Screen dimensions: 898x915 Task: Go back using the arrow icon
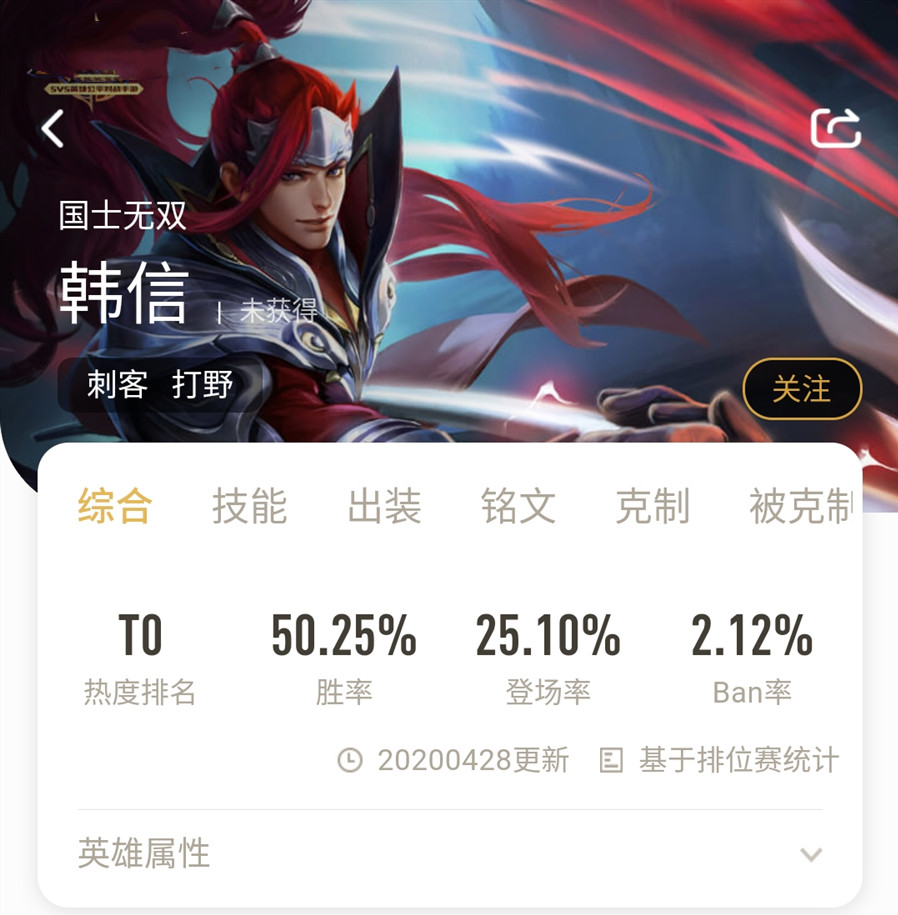(53, 129)
